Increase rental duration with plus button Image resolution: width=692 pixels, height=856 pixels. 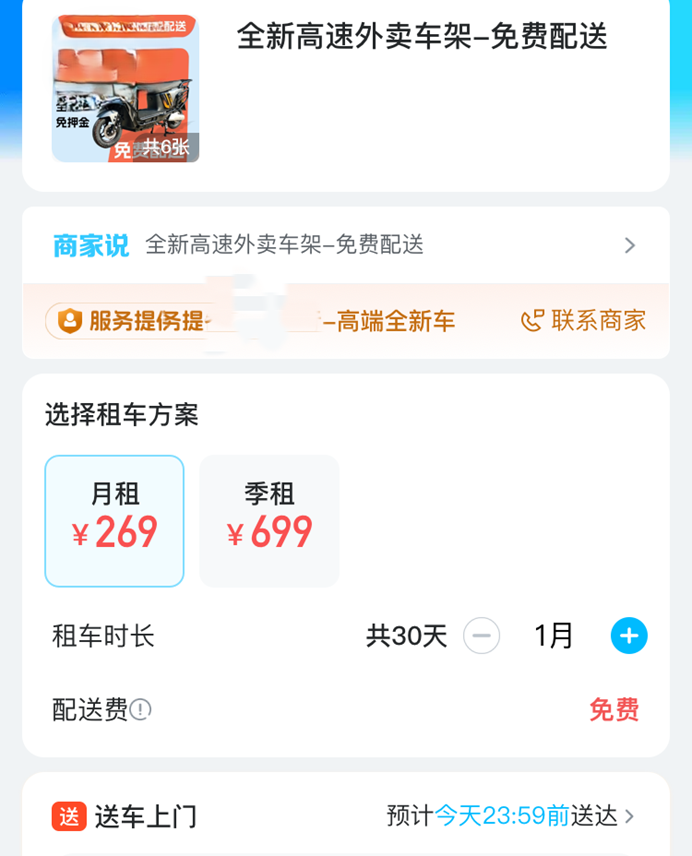(x=629, y=636)
